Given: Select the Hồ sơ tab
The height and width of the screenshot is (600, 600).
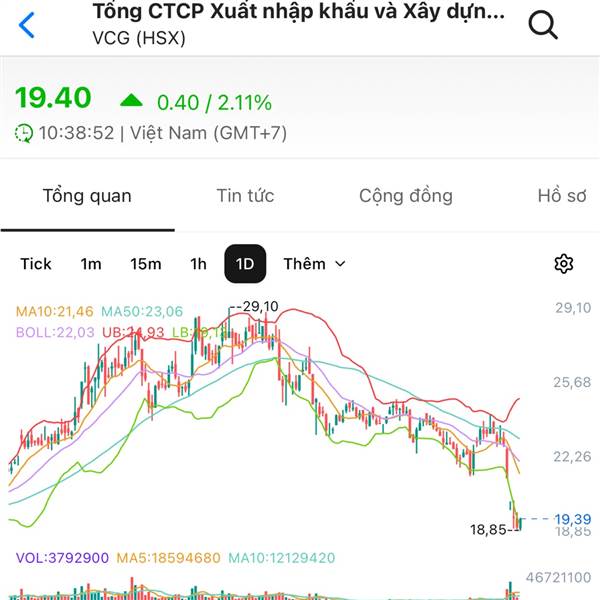Looking at the screenshot, I should click(562, 196).
